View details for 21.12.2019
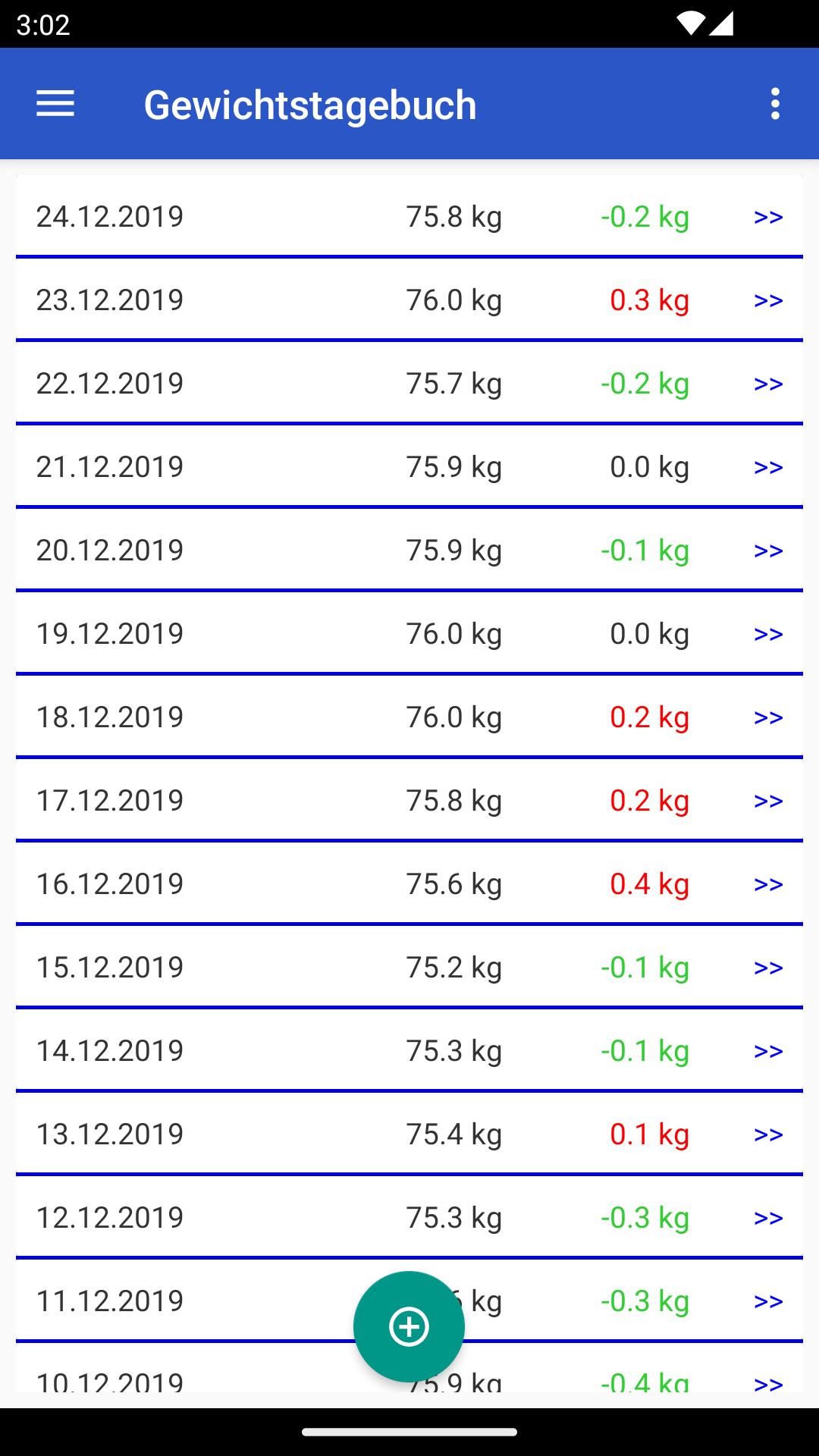The width and height of the screenshot is (819, 1456). 767,467
